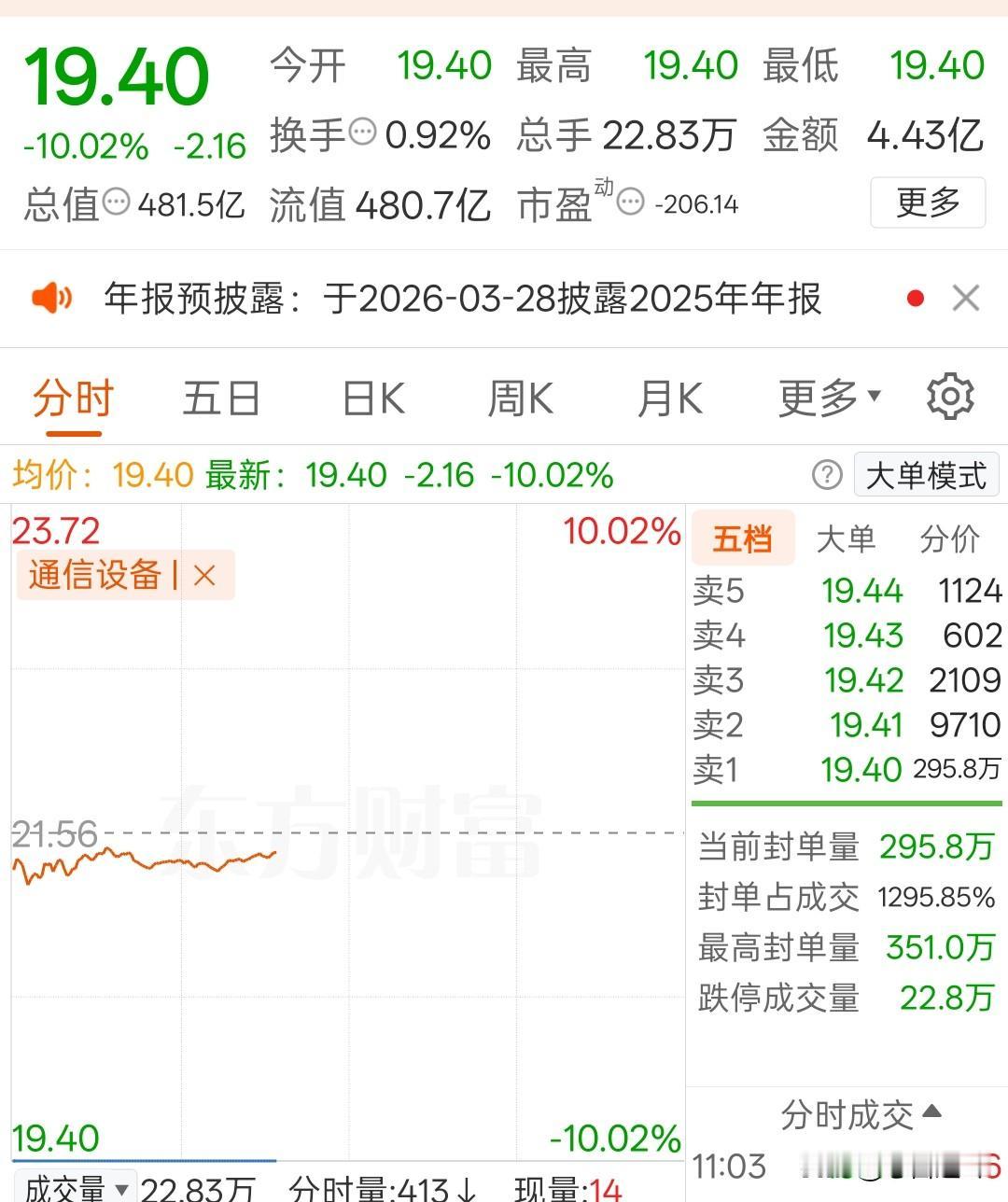Switch to the 日K tab
Viewport: 1008px width, 1202px height.
click(371, 397)
